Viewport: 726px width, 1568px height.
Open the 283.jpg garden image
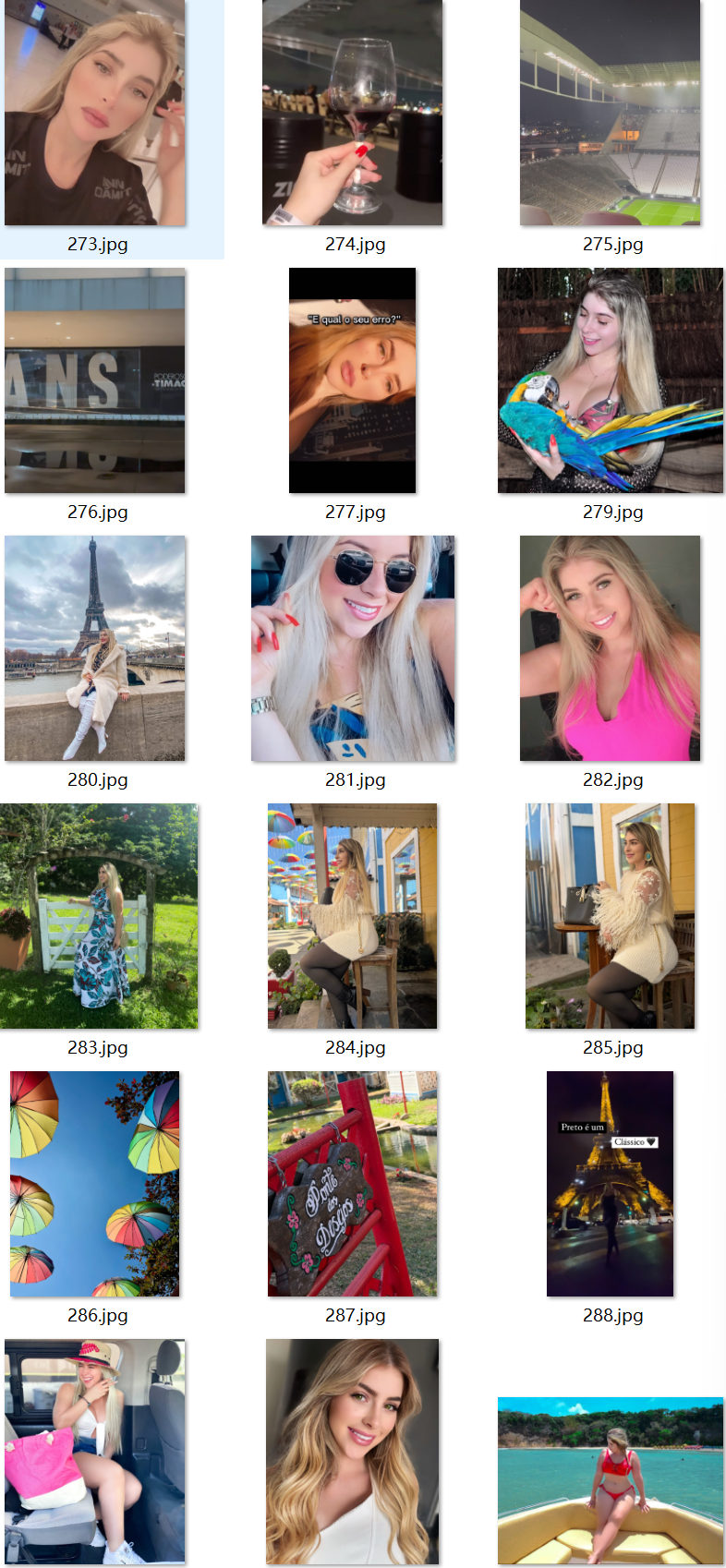tap(99, 916)
